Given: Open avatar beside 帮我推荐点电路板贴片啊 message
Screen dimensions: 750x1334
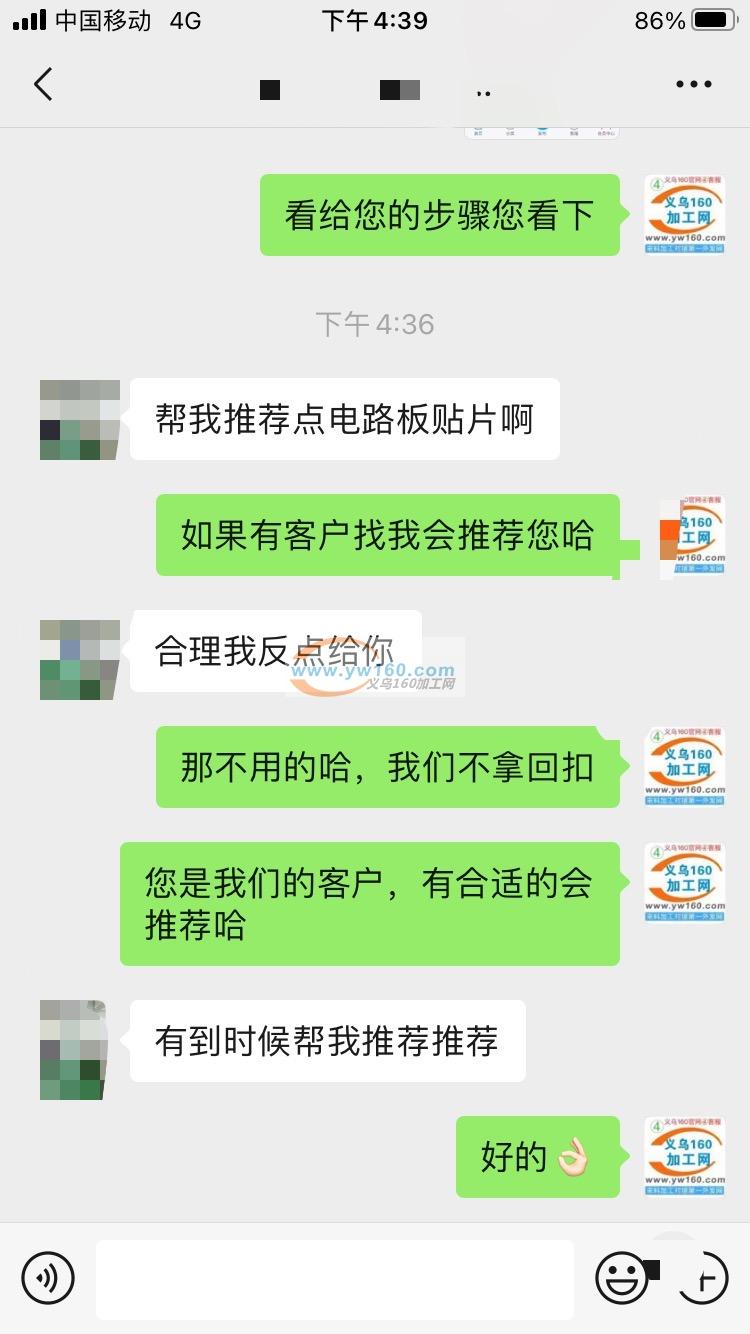Looking at the screenshot, I should coord(80,420).
